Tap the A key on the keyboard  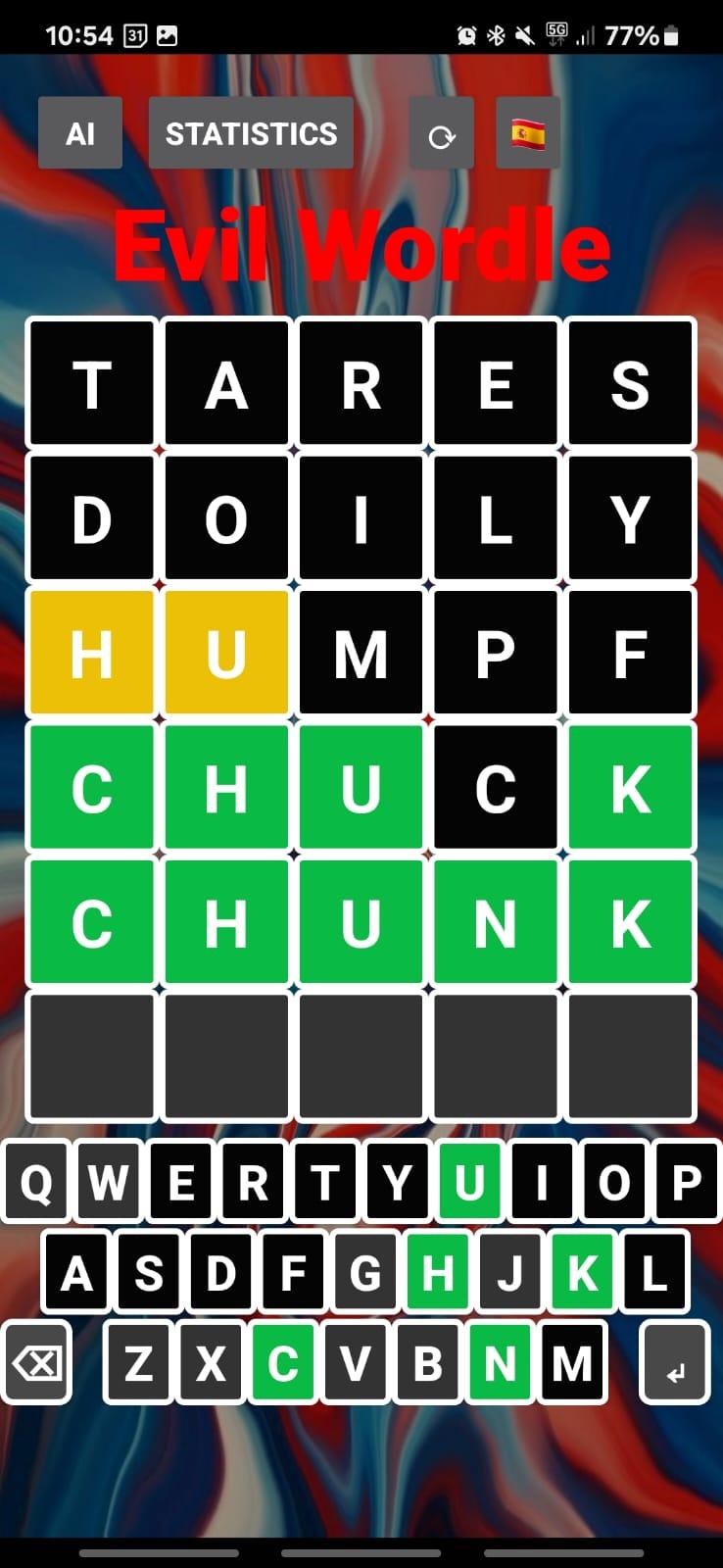coord(76,1273)
